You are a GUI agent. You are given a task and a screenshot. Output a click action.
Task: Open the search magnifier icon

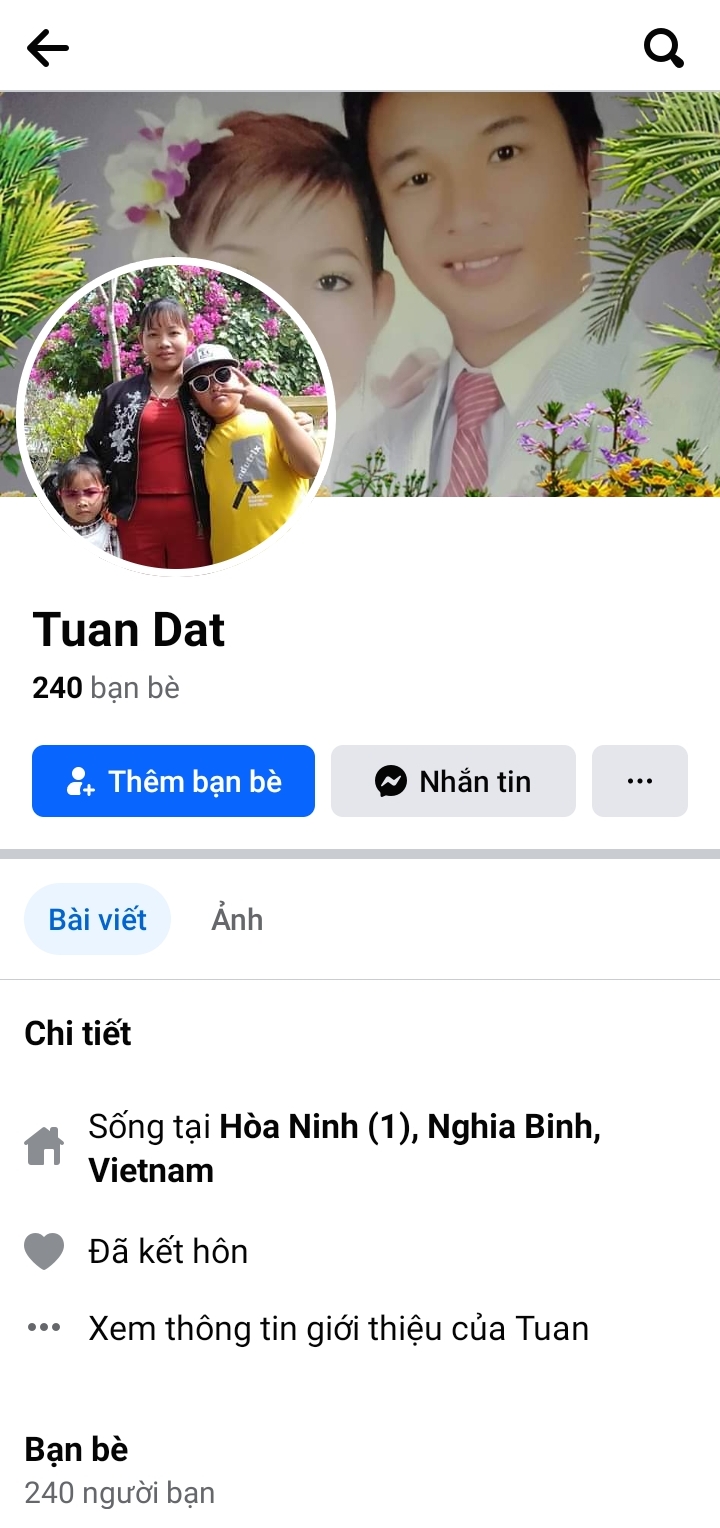point(663,47)
